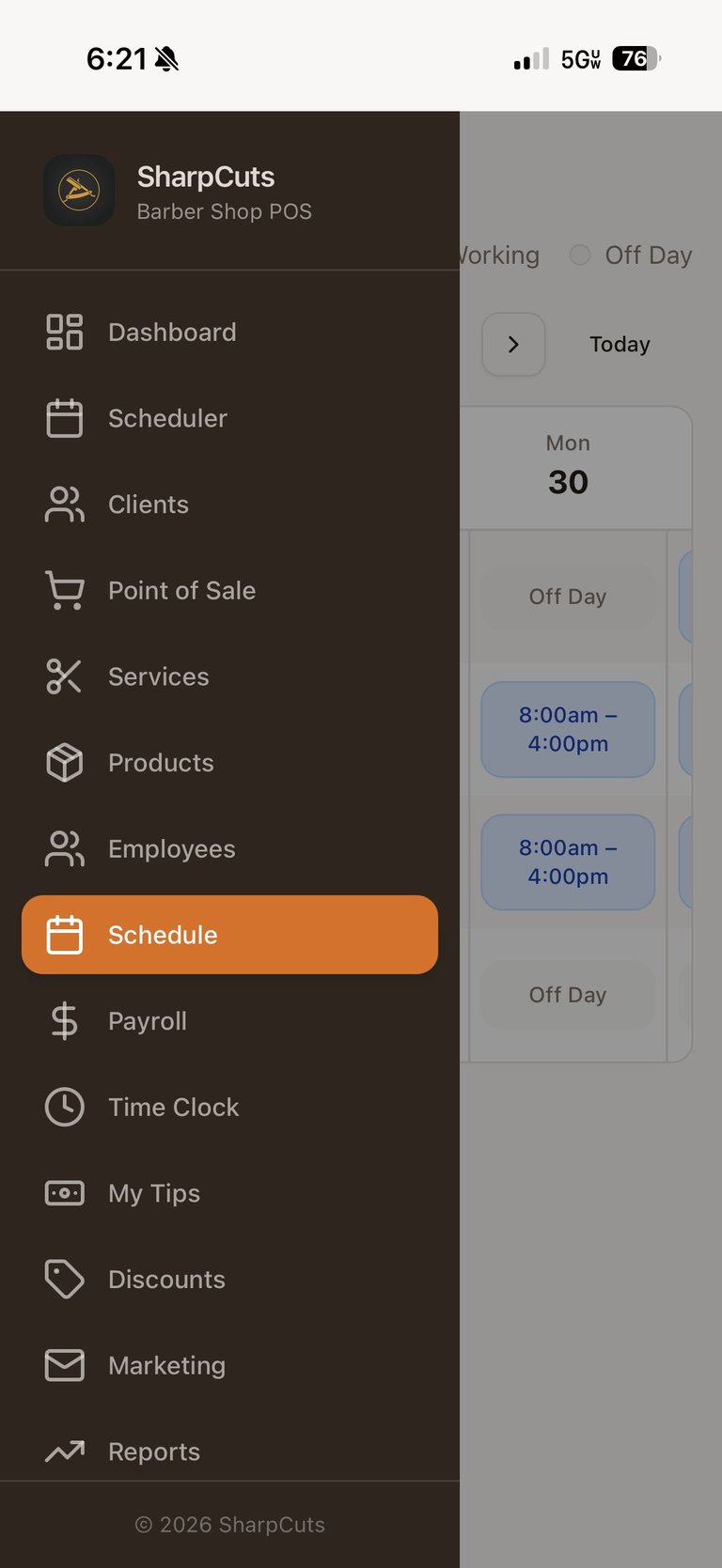This screenshot has height=1568, width=722.
Task: Expand the Reports section
Action: 153,1452
